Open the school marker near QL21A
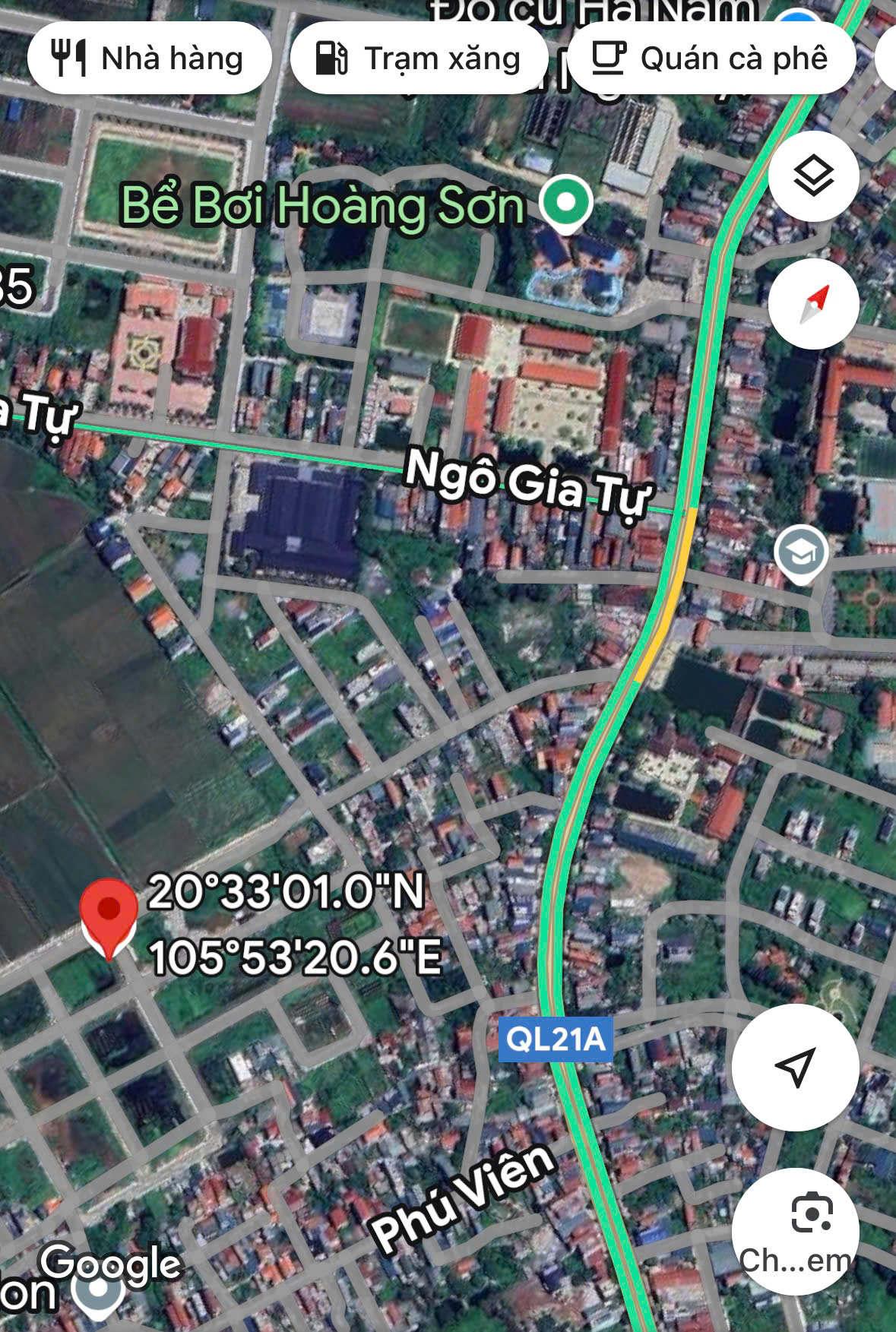 (x=800, y=552)
